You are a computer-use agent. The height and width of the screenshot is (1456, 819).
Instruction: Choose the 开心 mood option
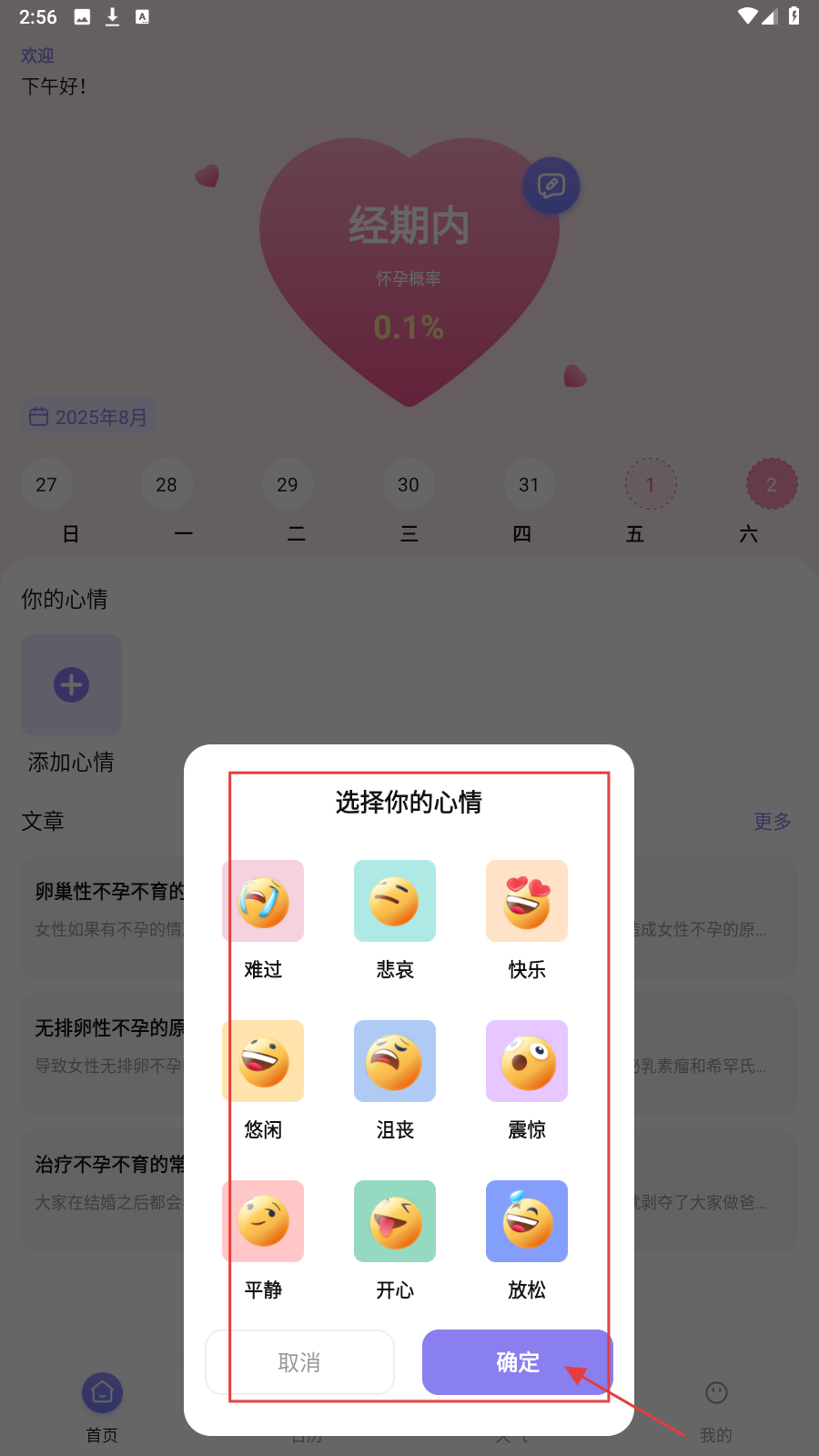pos(395,1221)
